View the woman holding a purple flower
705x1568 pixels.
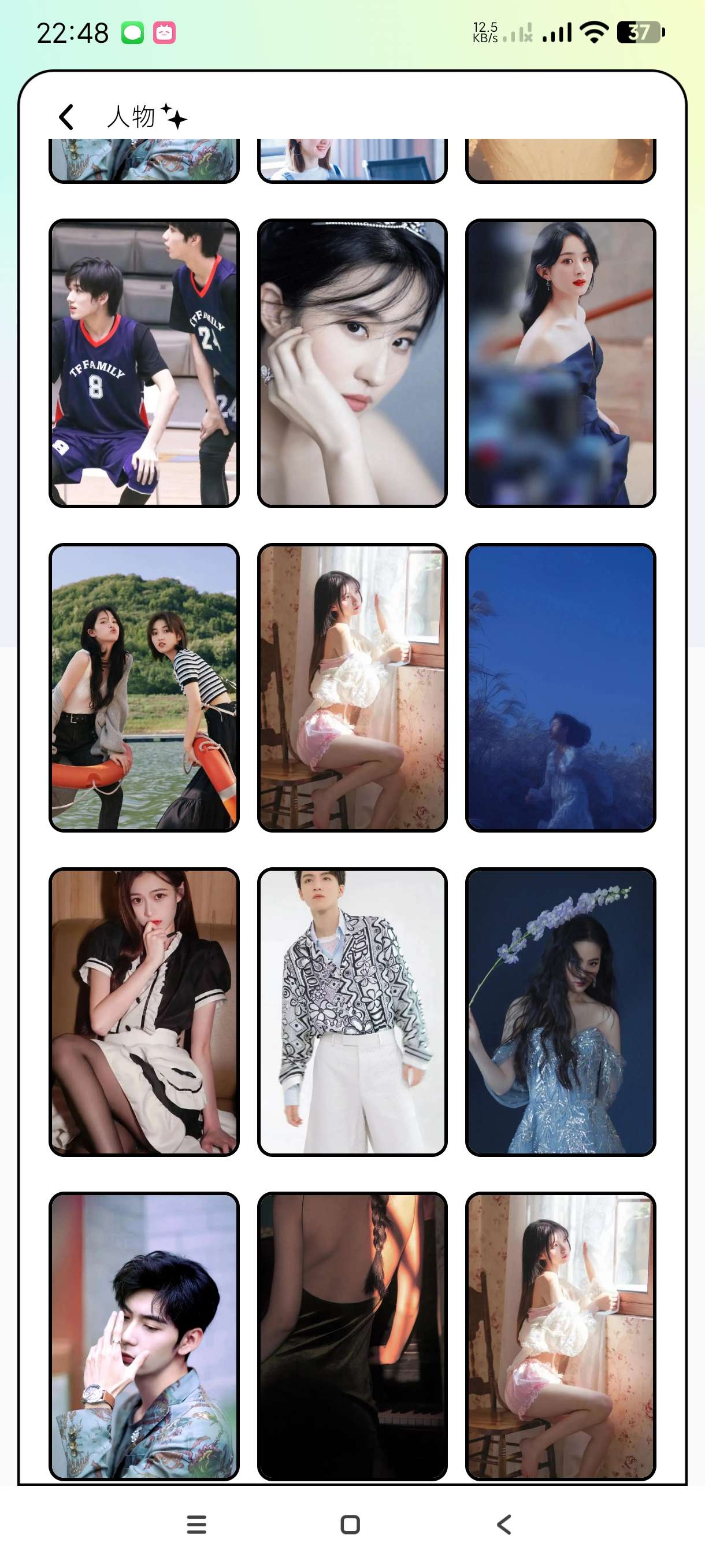coord(560,1012)
